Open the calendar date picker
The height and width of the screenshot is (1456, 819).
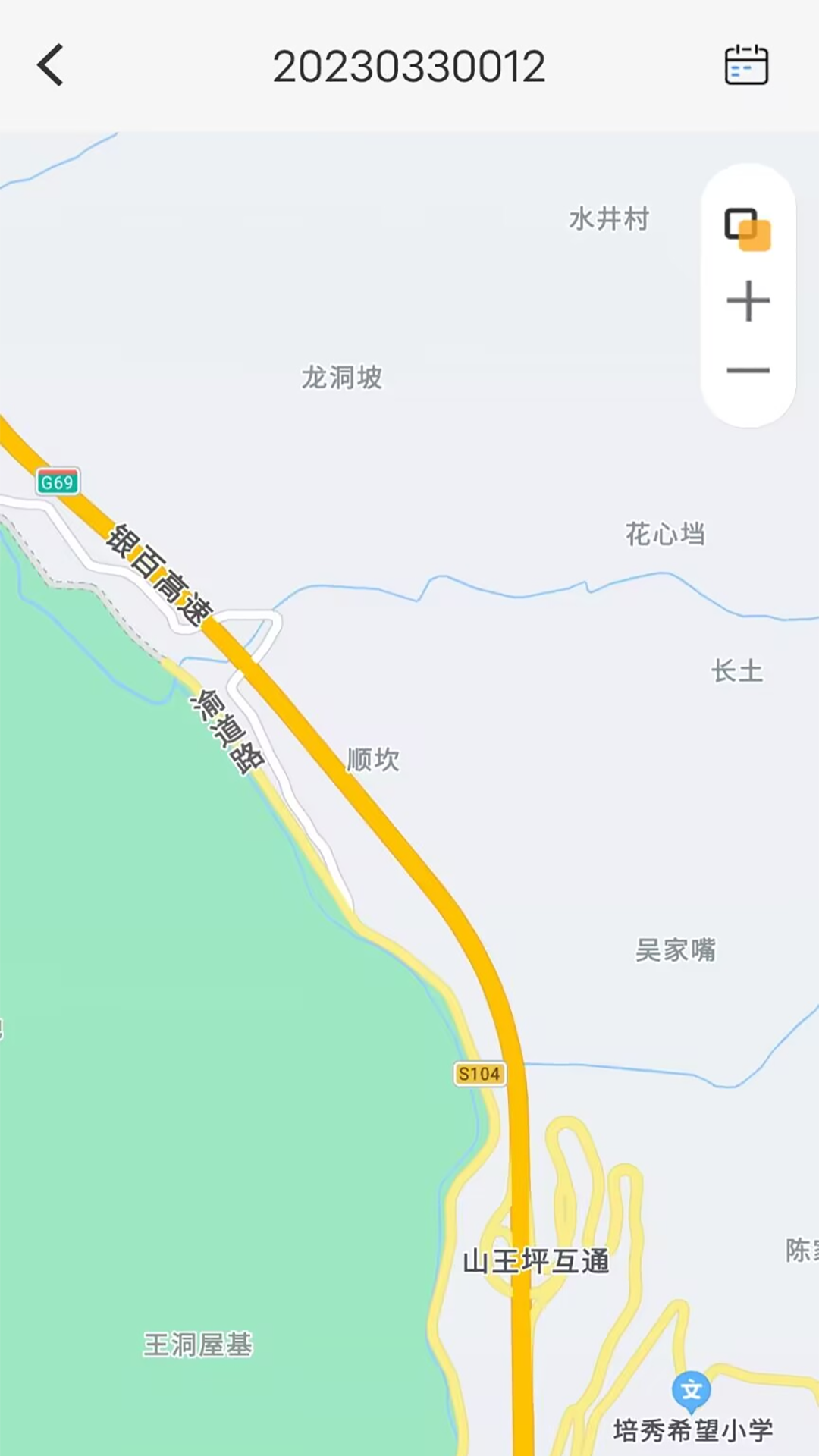pyautogui.click(x=747, y=65)
